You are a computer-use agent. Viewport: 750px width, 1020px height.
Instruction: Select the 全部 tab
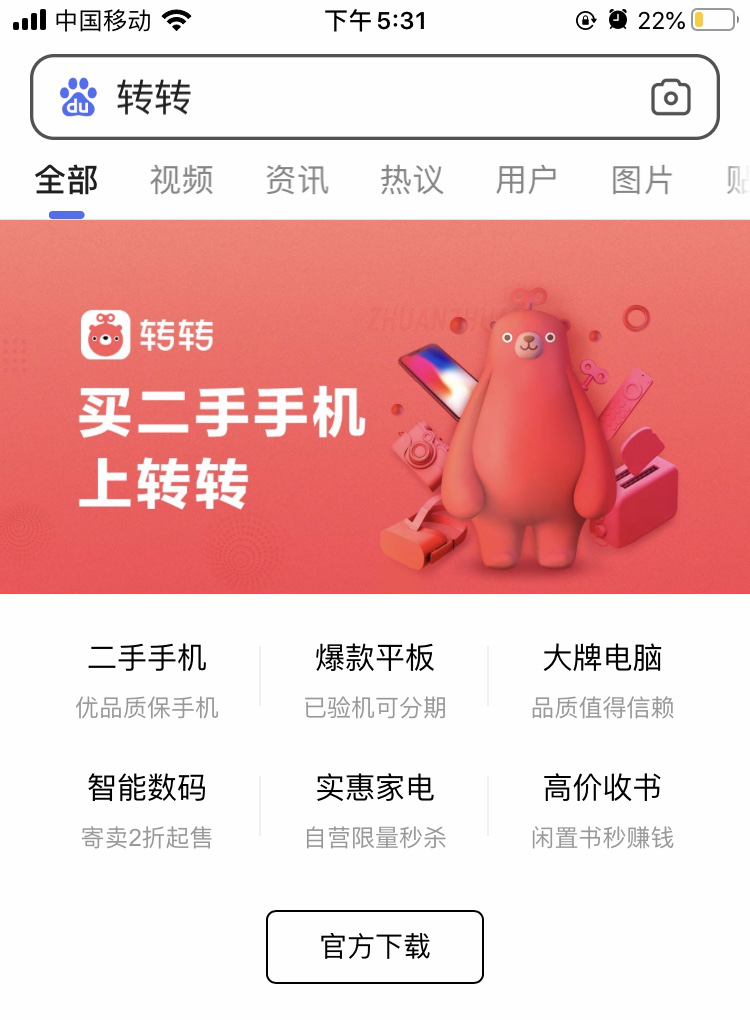(66, 180)
